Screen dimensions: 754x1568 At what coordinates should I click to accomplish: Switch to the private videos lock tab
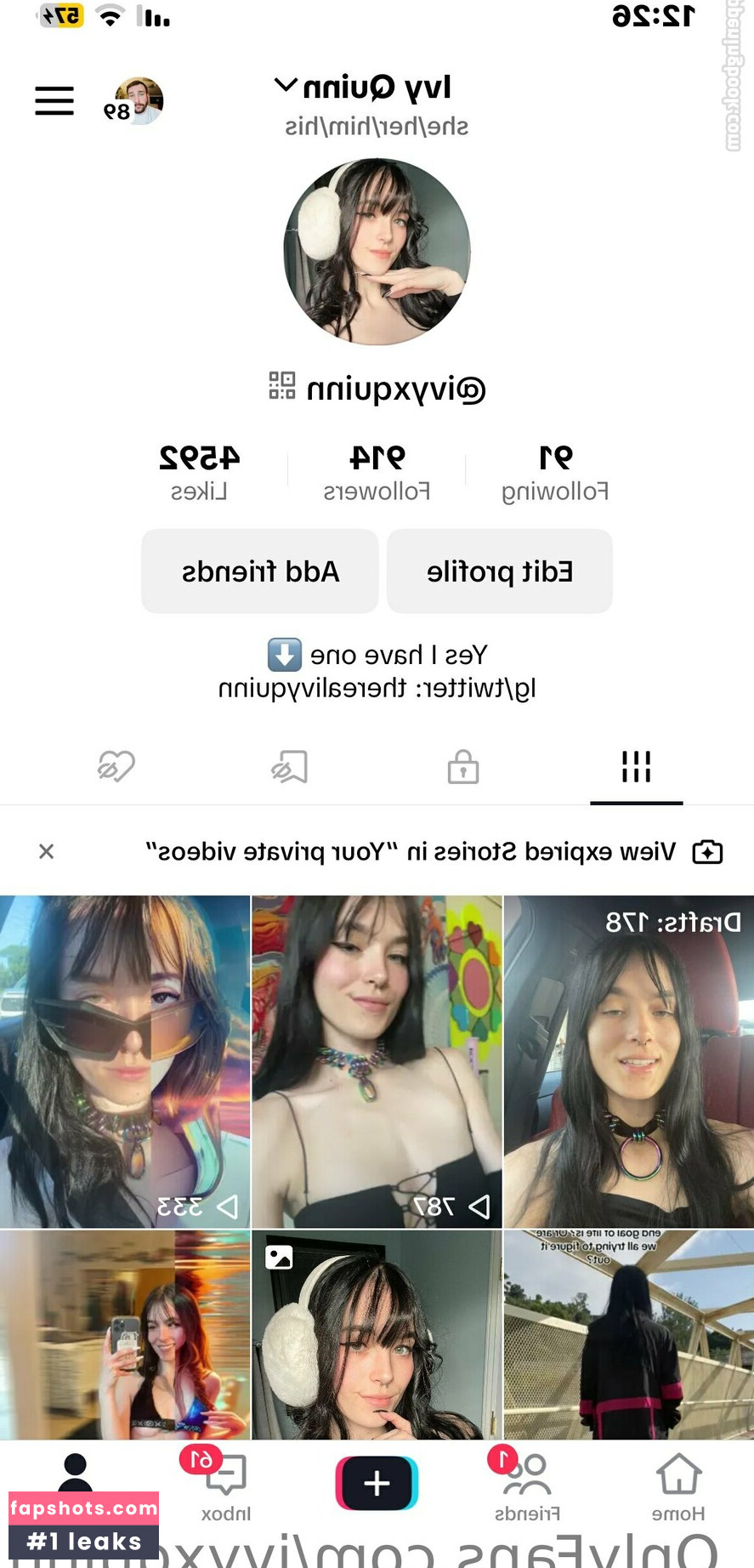point(462,767)
